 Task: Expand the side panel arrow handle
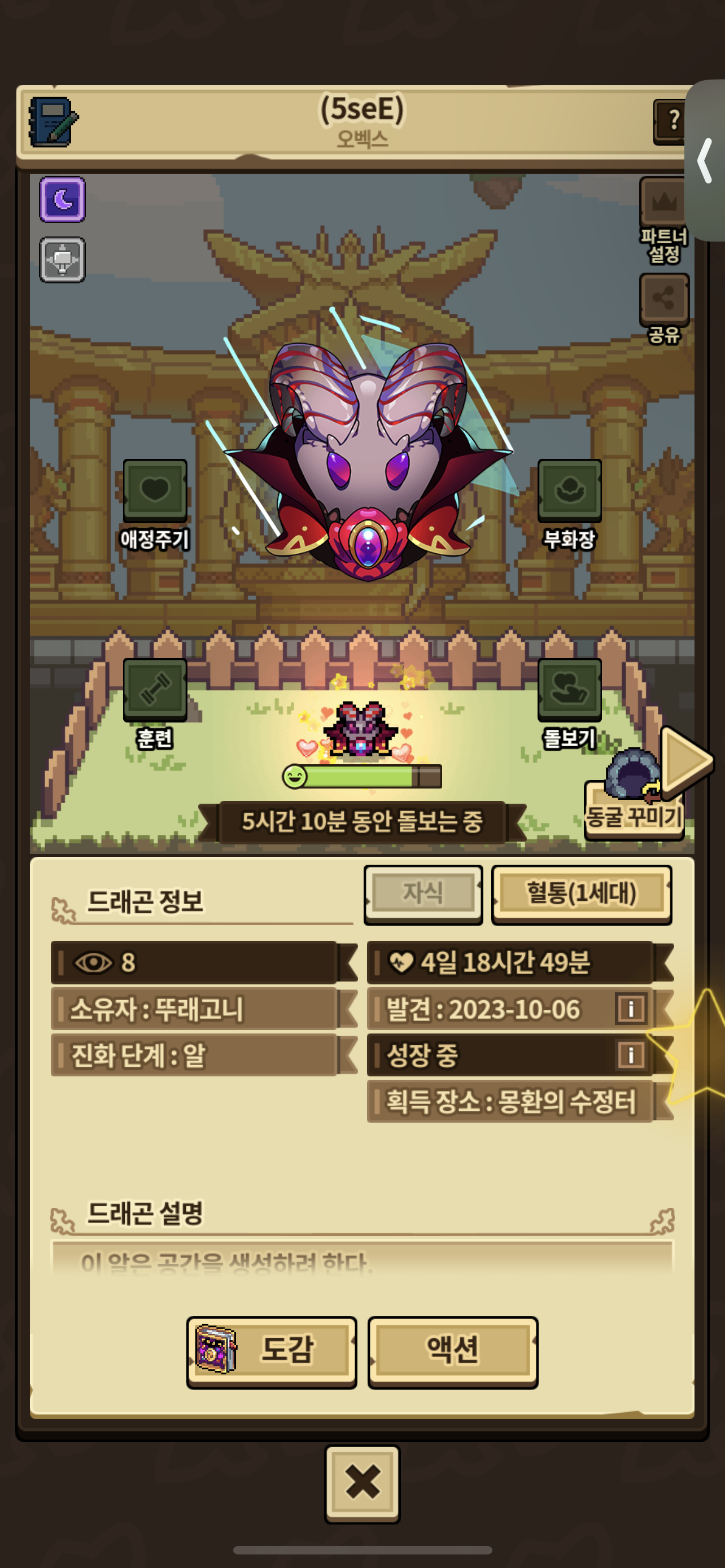click(x=705, y=161)
